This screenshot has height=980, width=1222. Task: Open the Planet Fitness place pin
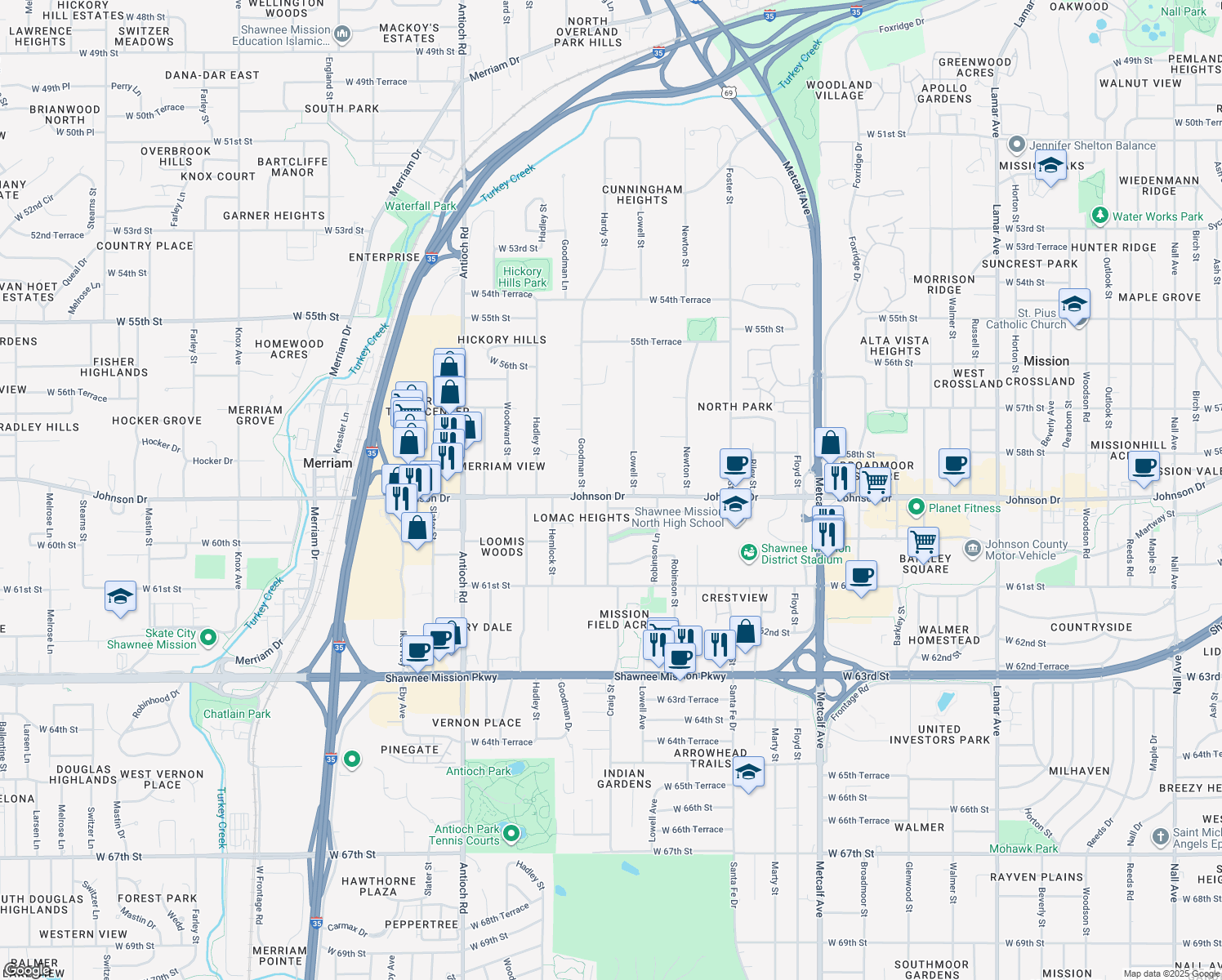coord(916,507)
